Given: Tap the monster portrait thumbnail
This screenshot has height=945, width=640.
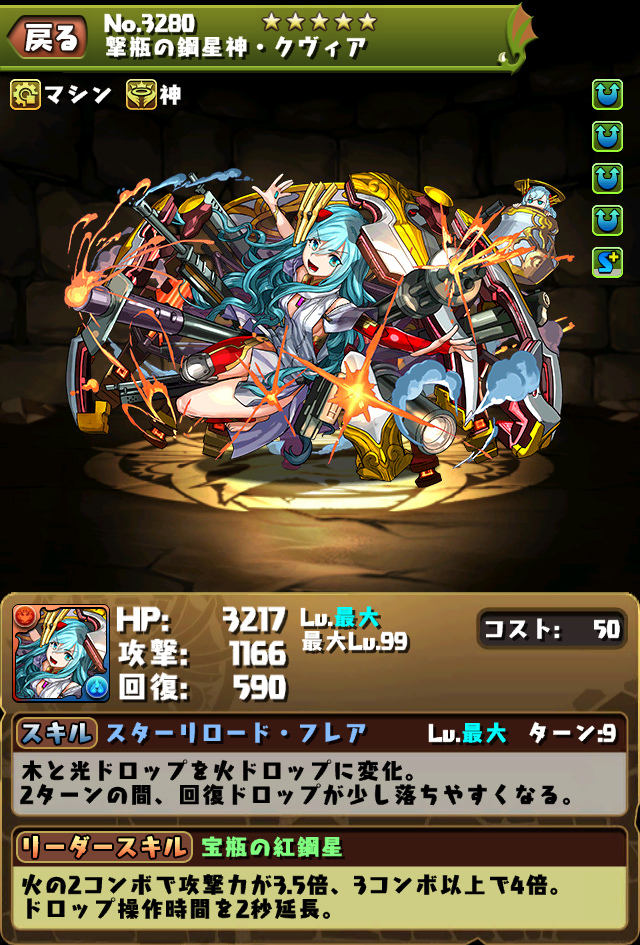Looking at the screenshot, I should click(61, 652).
